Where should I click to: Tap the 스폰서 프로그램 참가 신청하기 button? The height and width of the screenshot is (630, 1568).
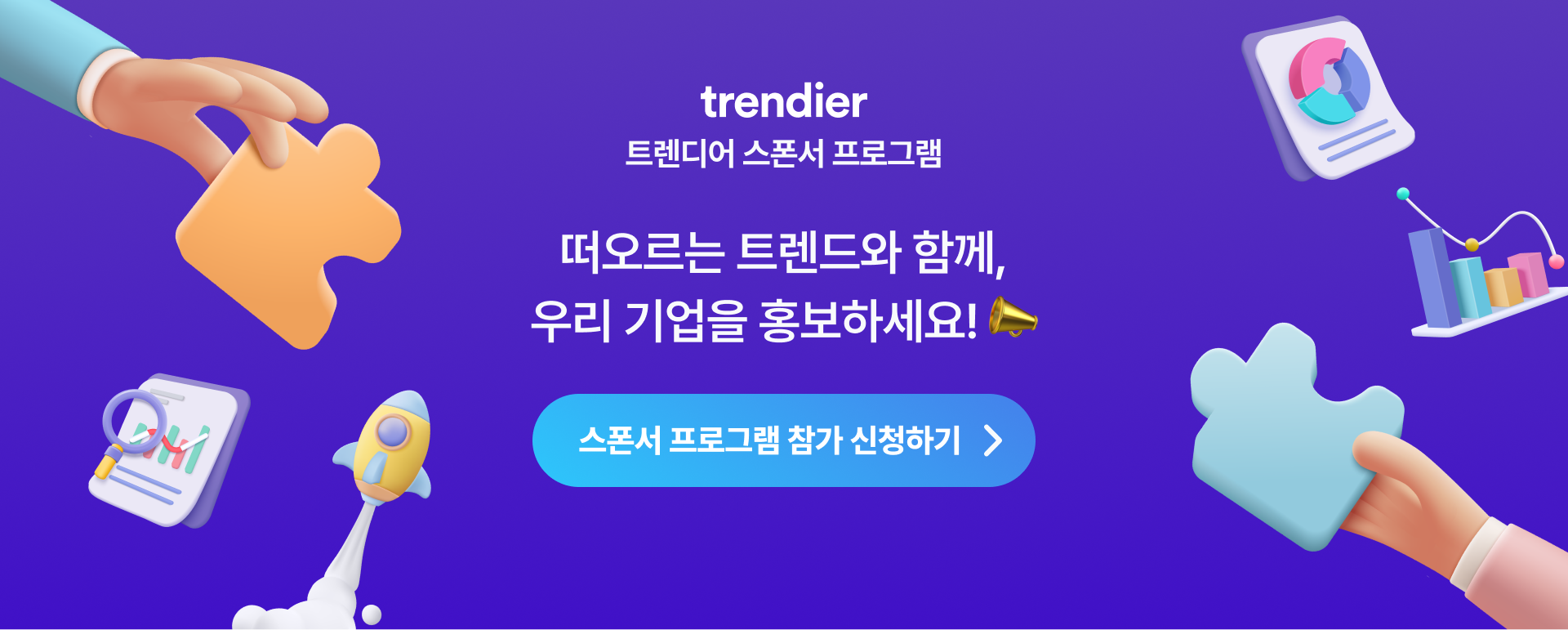(x=783, y=440)
